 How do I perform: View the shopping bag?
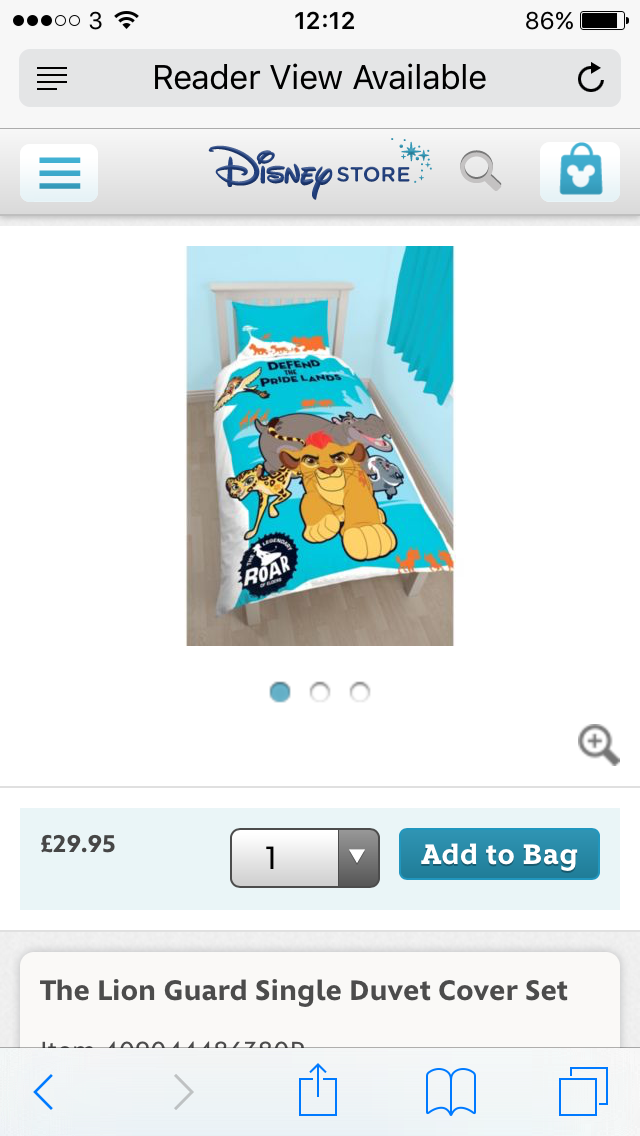click(x=580, y=173)
